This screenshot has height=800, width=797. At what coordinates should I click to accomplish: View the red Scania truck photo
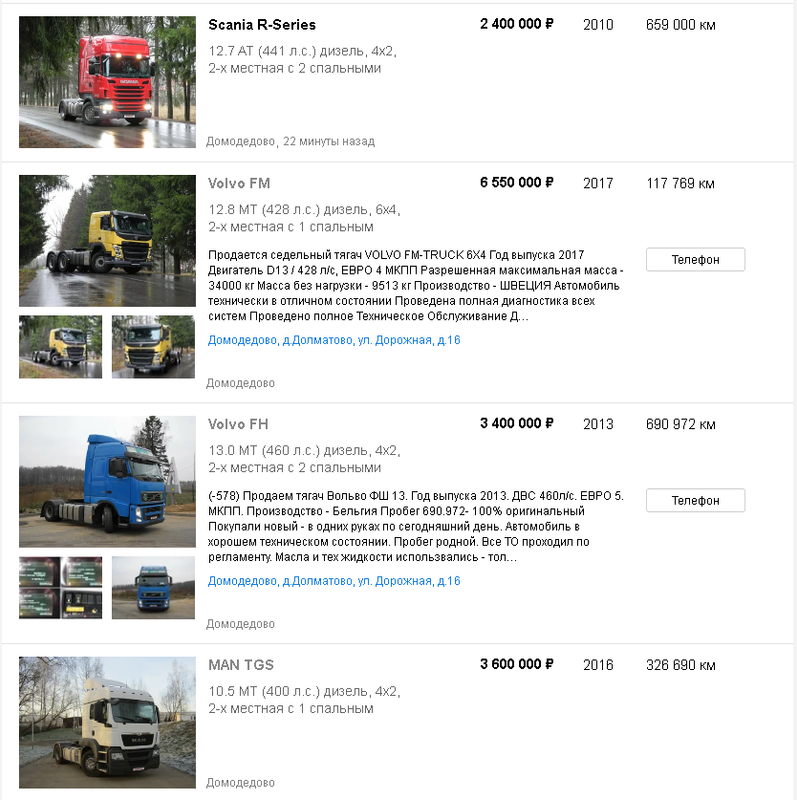point(107,82)
